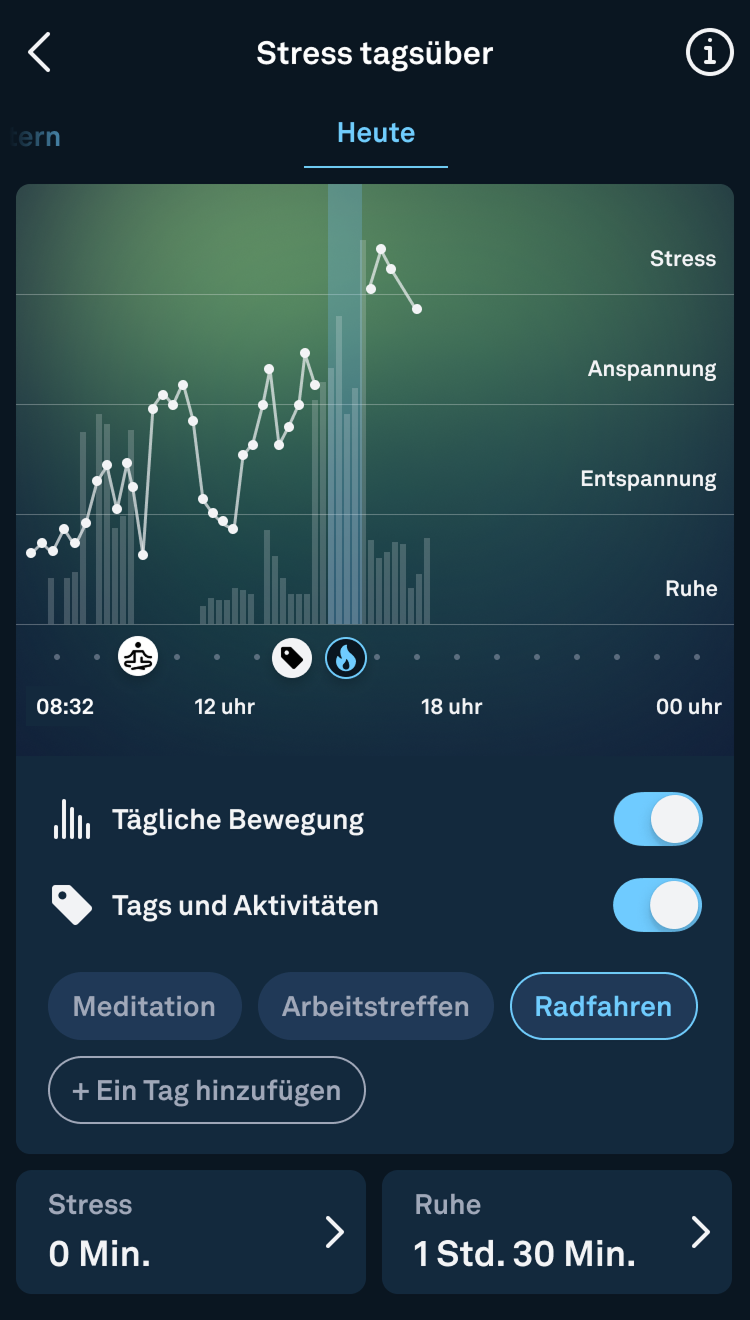Add a new tag with Ein Tag hinzufügen

(x=207, y=1090)
